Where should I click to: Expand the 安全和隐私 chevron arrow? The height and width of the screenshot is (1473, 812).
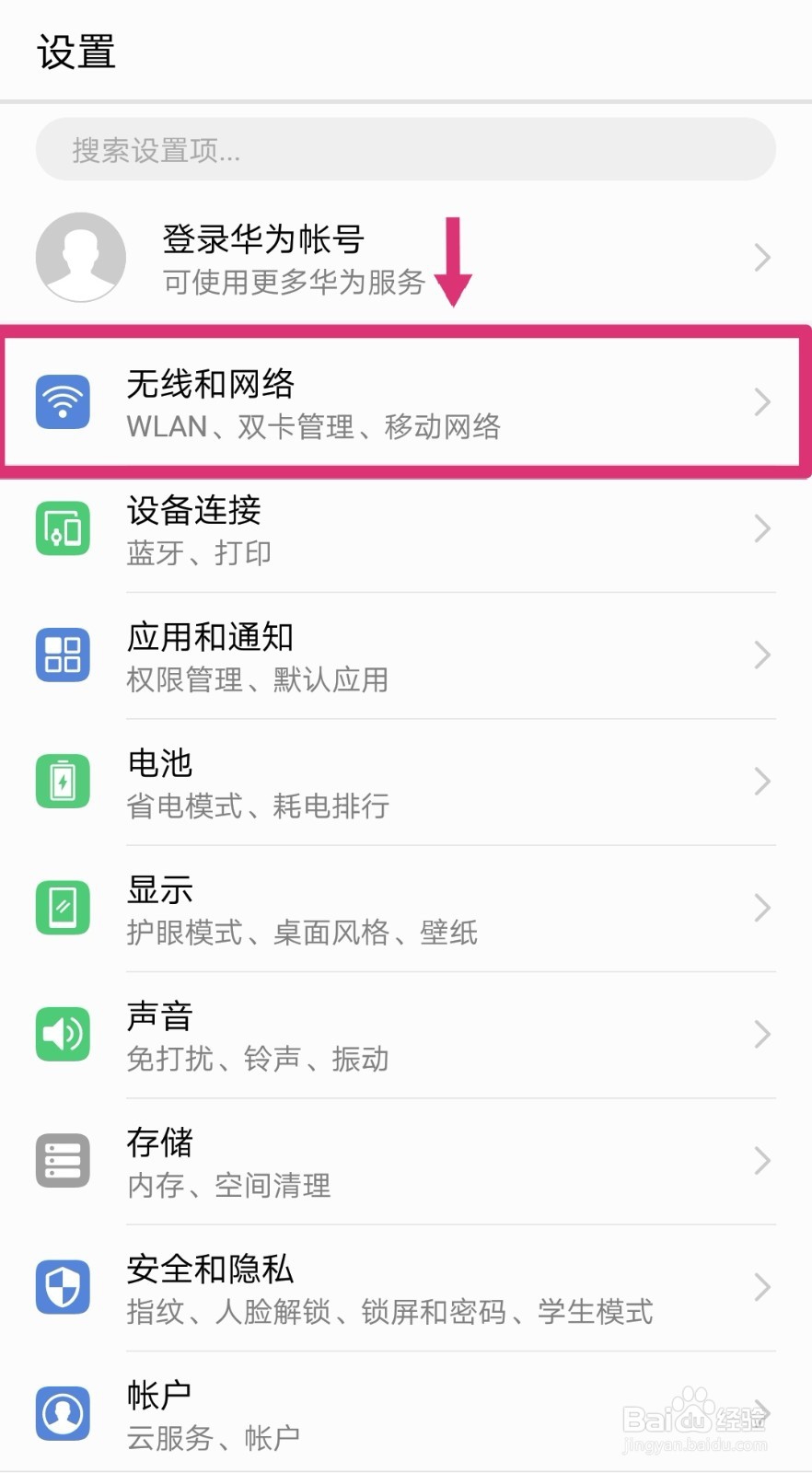click(x=762, y=1287)
